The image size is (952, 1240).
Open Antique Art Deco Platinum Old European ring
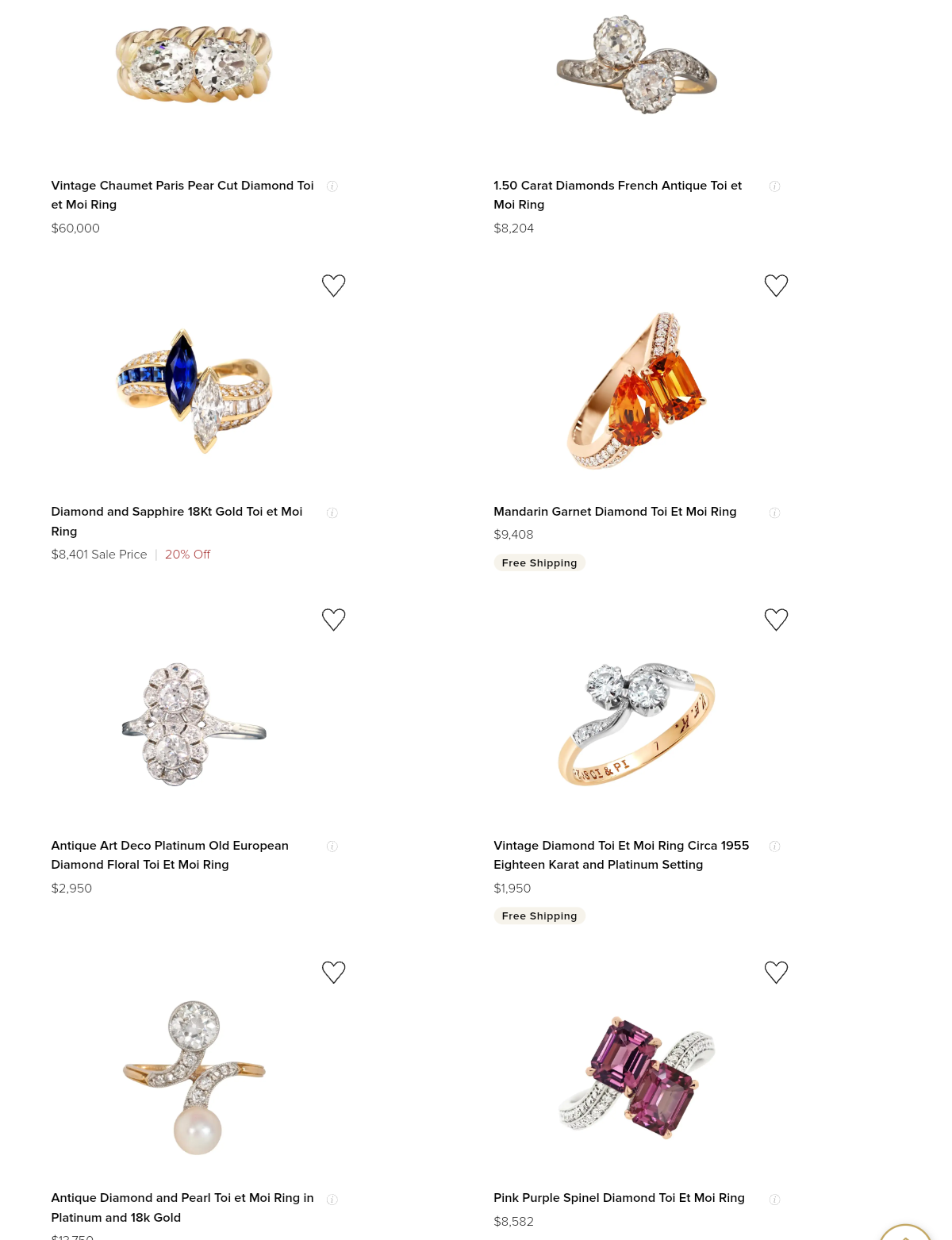point(170,854)
